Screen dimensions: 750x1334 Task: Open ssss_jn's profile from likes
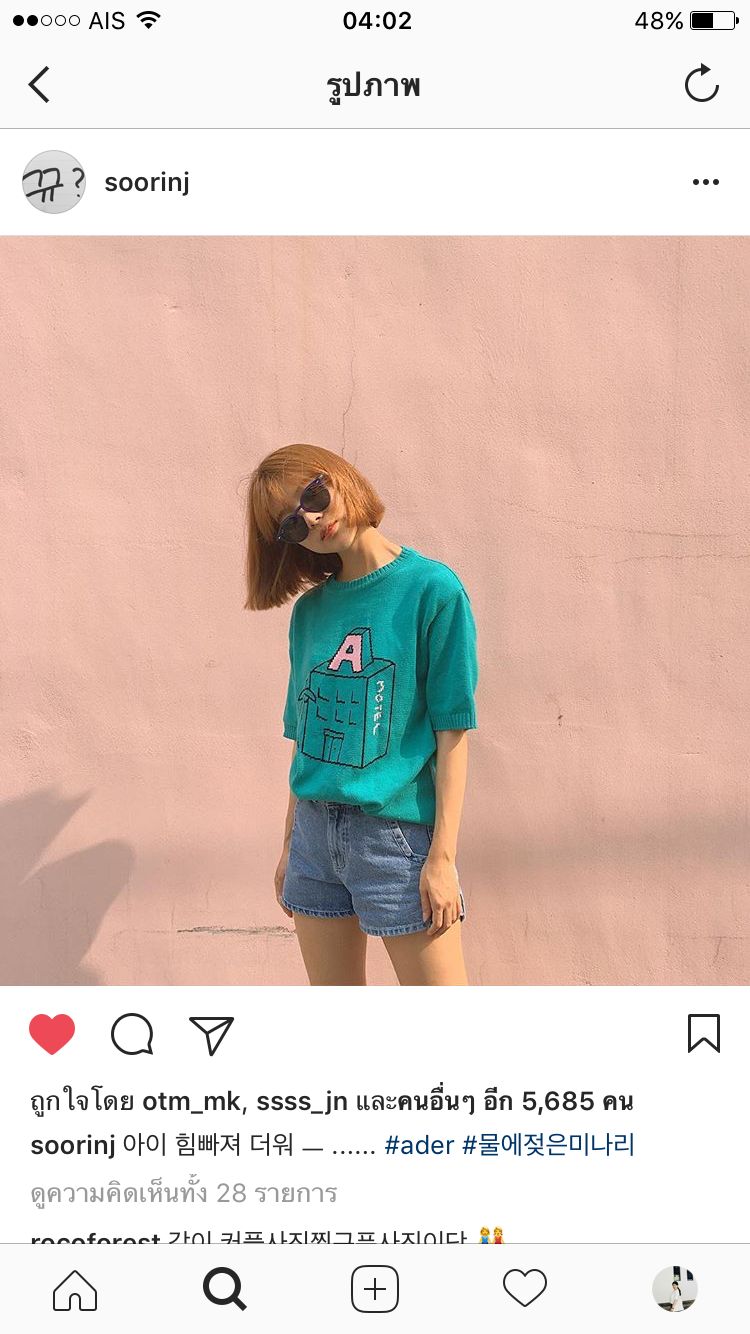point(302,1102)
